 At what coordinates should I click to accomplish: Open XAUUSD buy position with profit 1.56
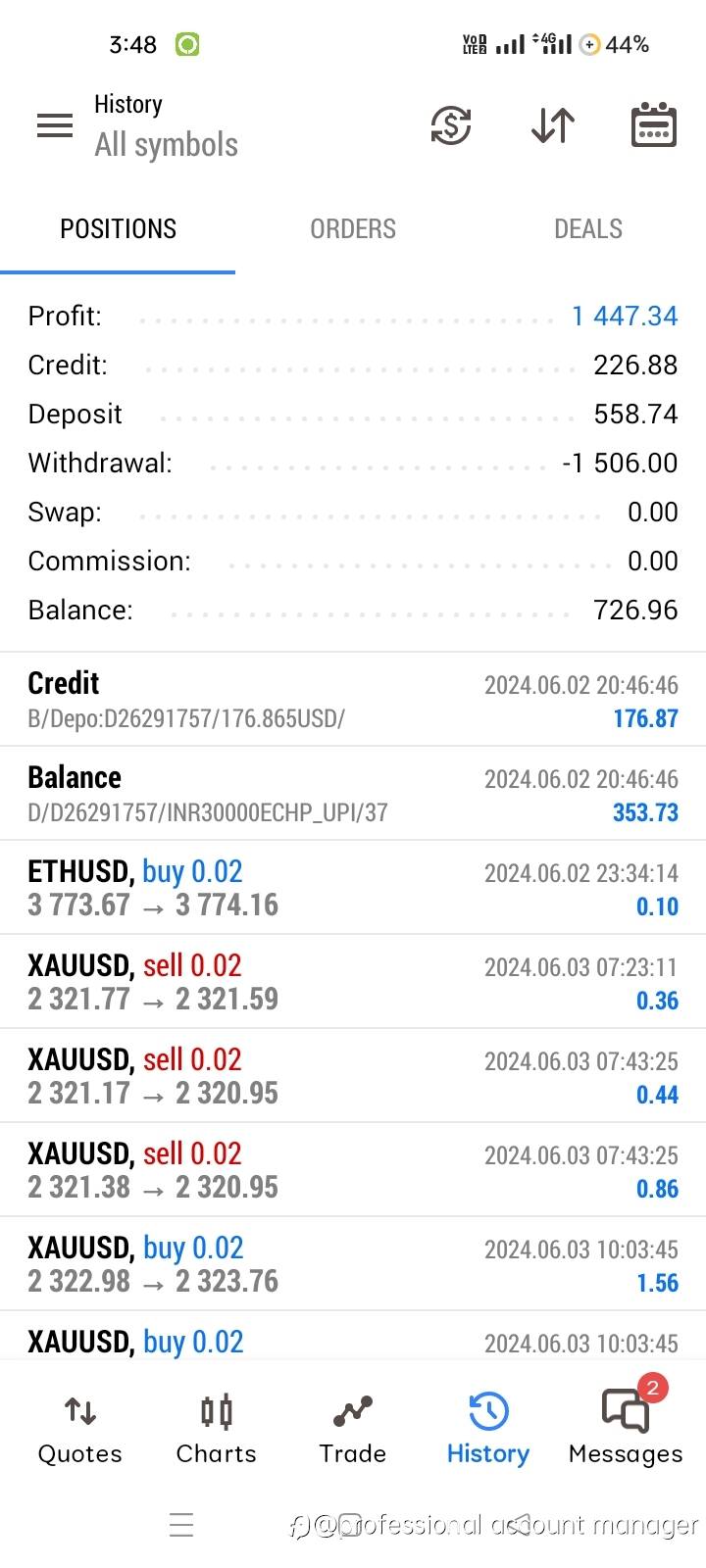pyautogui.click(x=353, y=1264)
